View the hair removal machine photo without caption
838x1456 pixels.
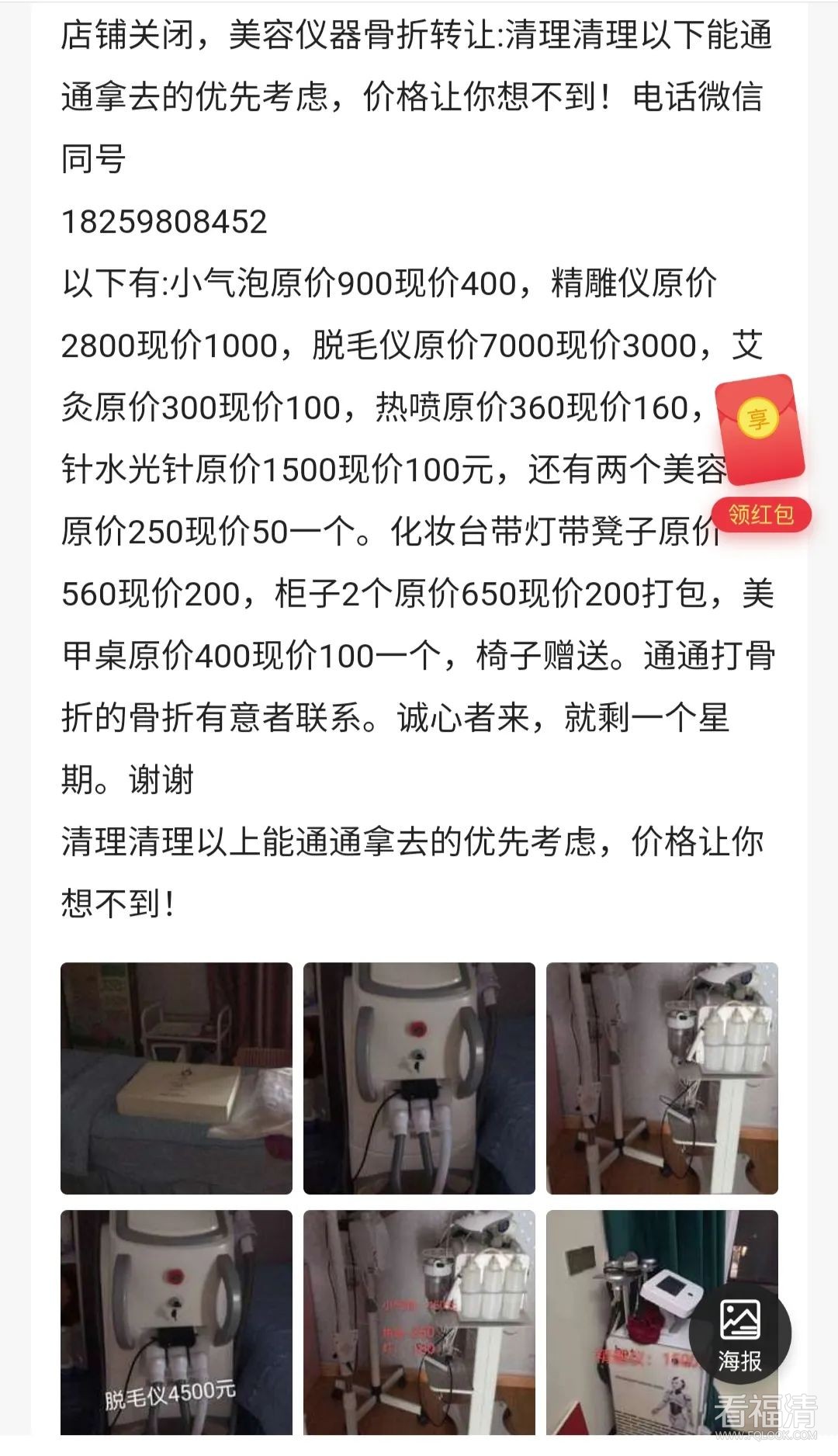coord(419,1078)
